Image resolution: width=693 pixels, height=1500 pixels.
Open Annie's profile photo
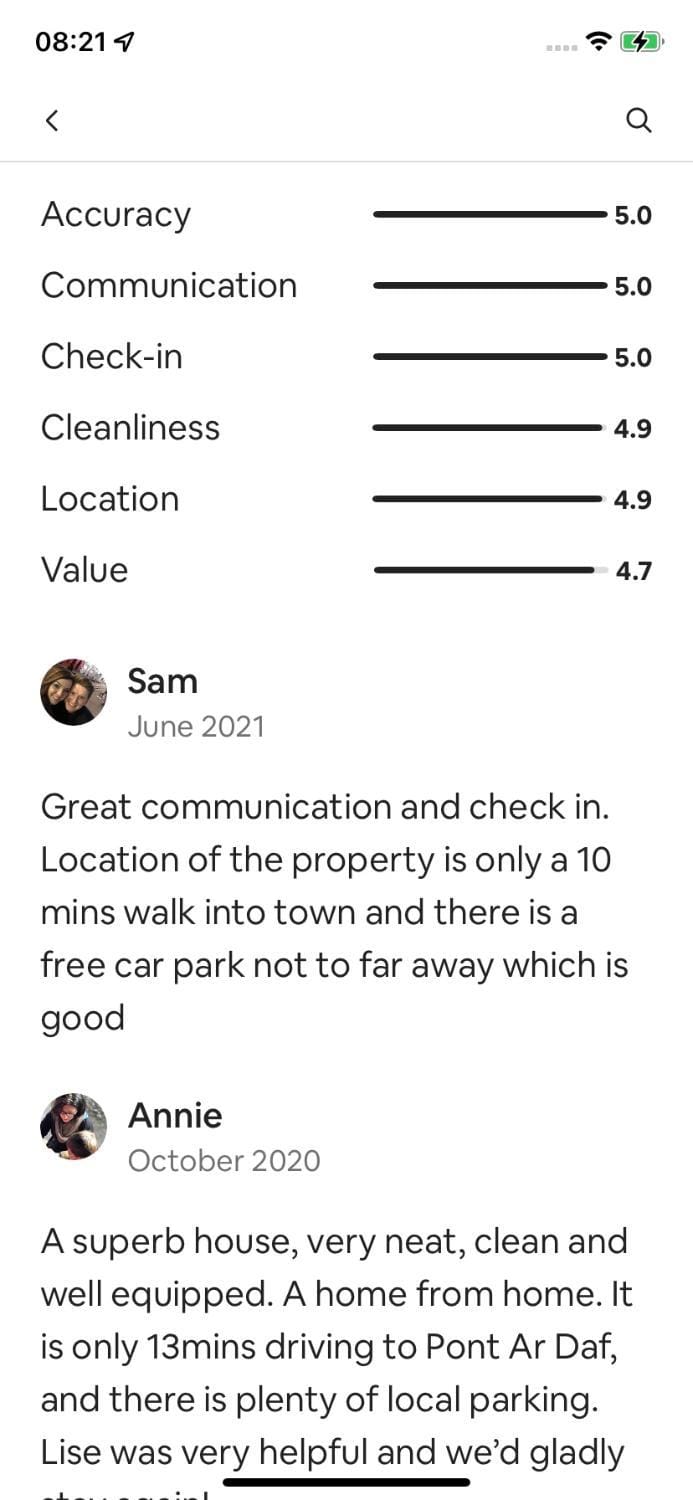click(74, 1126)
